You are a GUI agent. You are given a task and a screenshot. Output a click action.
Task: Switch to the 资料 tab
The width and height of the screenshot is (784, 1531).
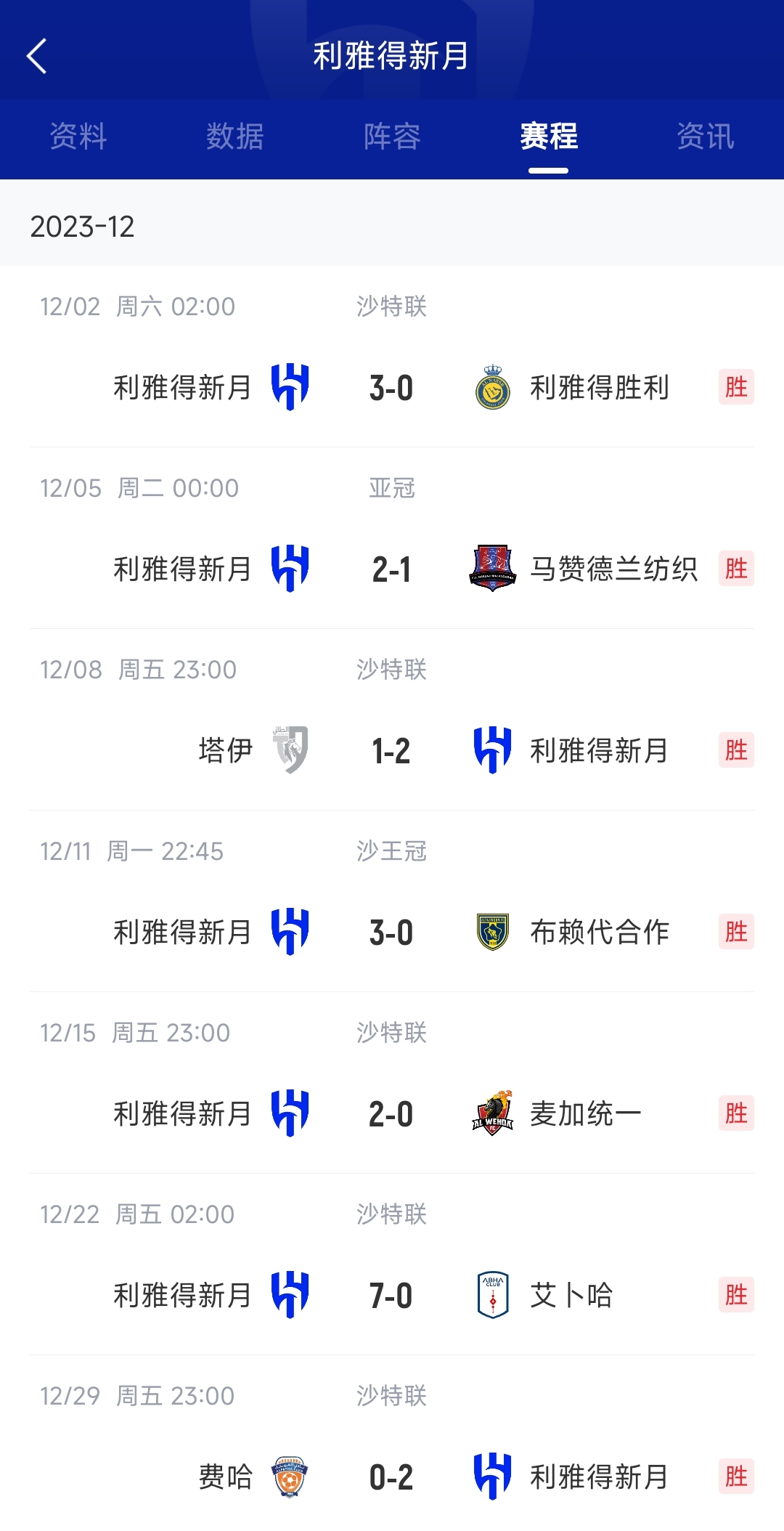(78, 137)
